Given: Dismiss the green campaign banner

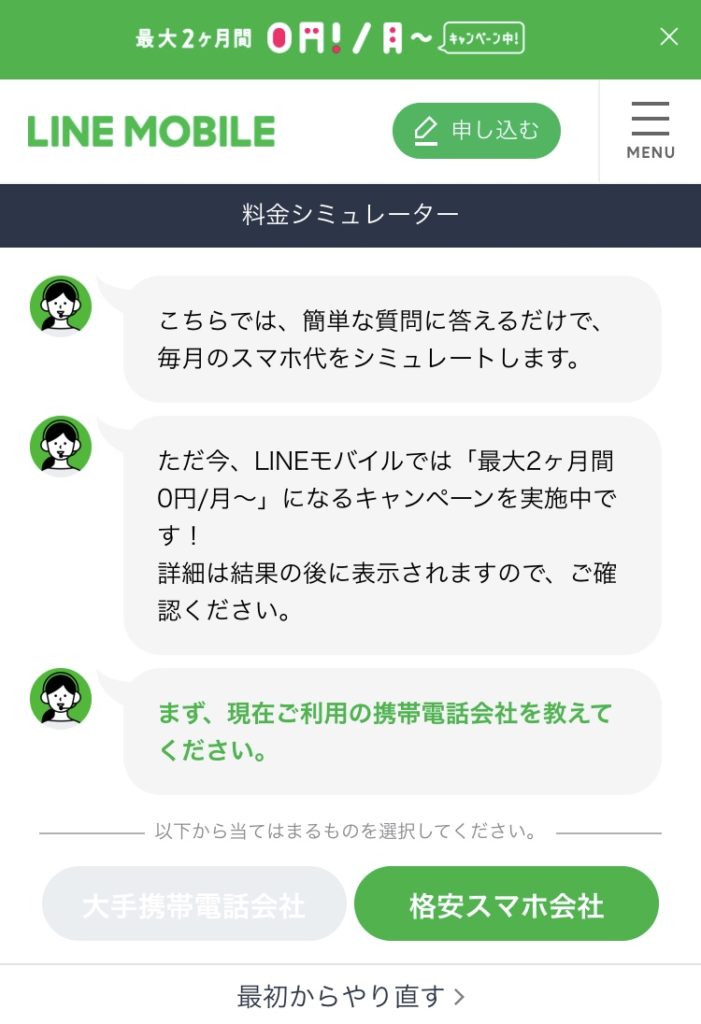Looking at the screenshot, I should 669,38.
